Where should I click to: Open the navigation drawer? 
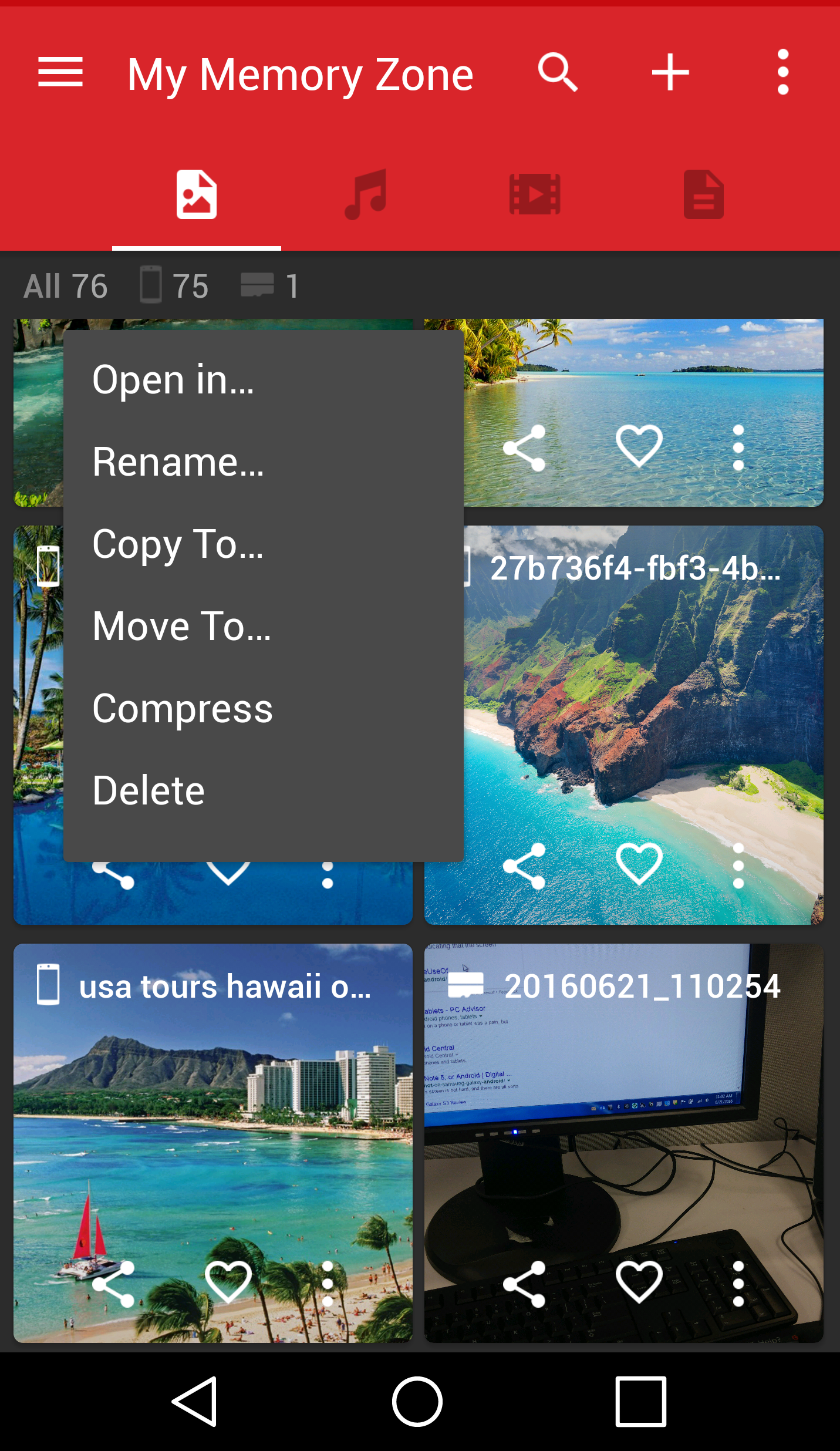[60, 73]
